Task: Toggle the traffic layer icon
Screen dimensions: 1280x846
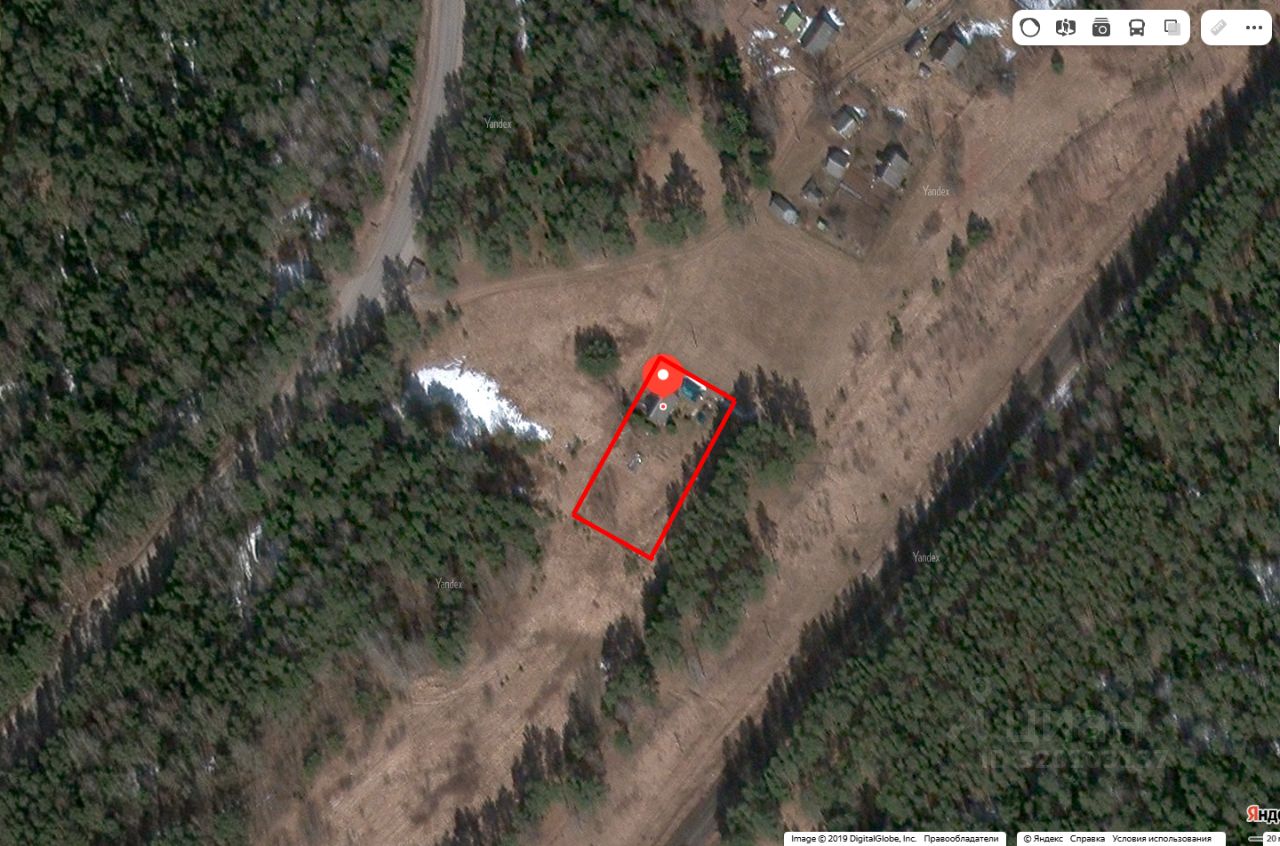Action: (x=1031, y=27)
